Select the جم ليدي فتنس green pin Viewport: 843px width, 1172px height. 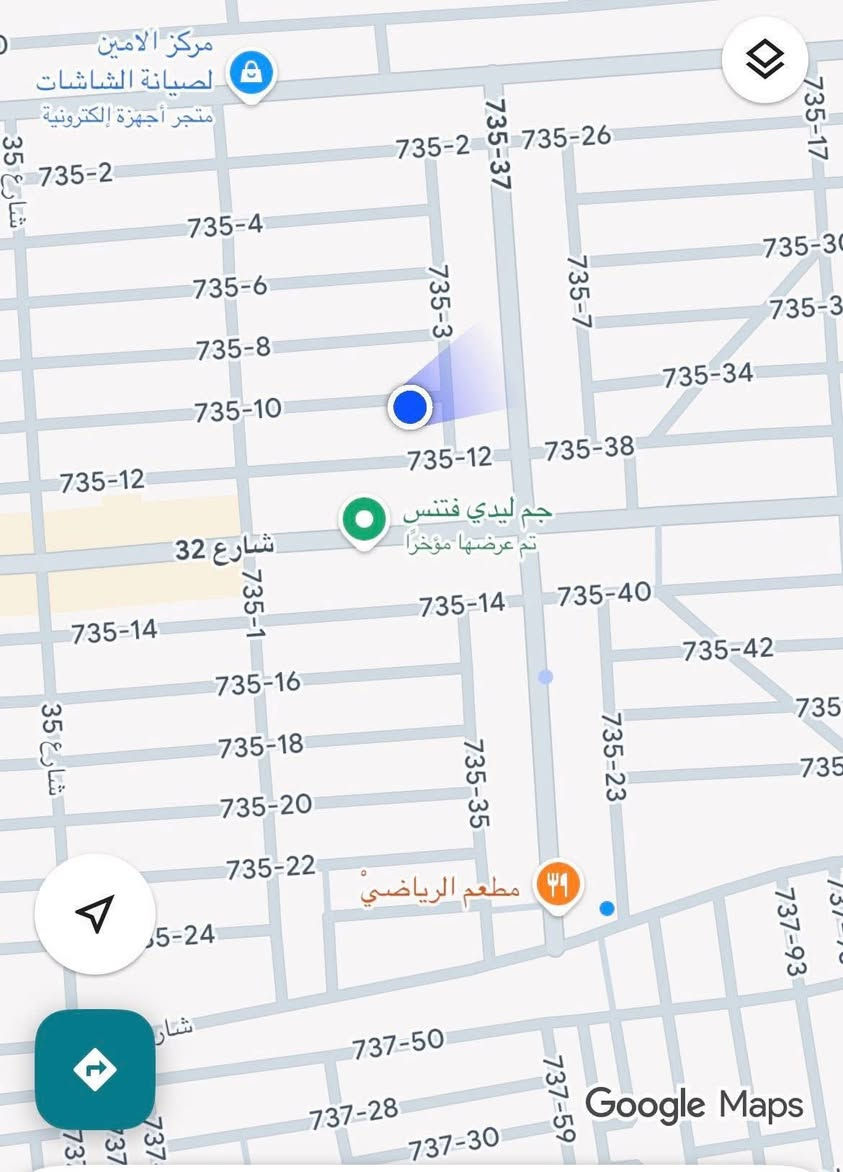(364, 520)
